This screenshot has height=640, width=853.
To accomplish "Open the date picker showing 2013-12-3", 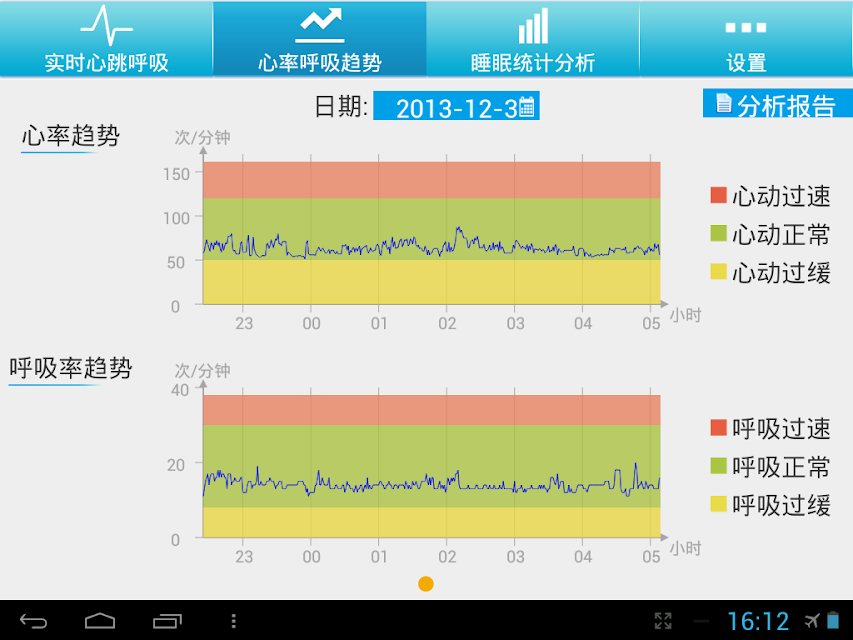I will (x=456, y=106).
